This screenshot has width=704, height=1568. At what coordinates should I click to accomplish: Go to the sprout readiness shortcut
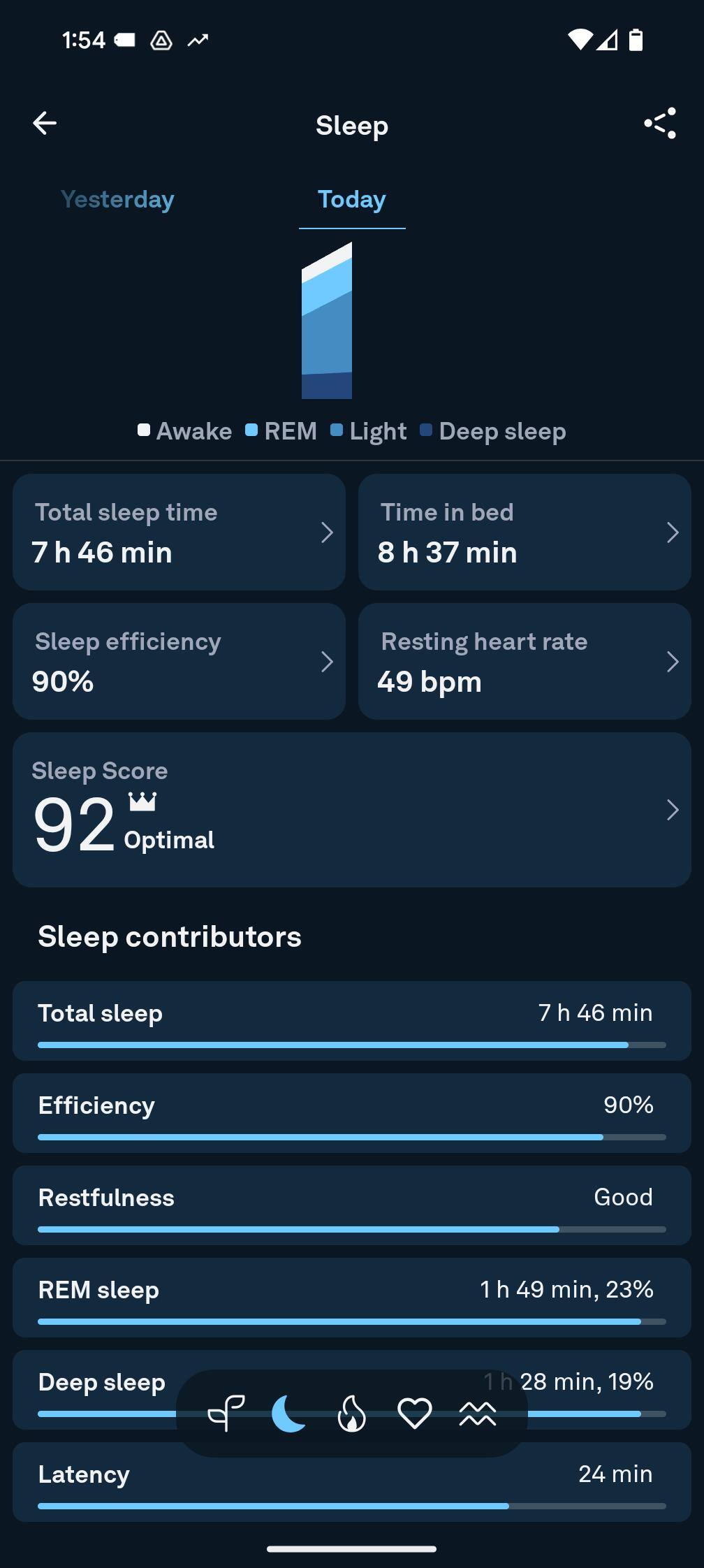(x=226, y=1414)
